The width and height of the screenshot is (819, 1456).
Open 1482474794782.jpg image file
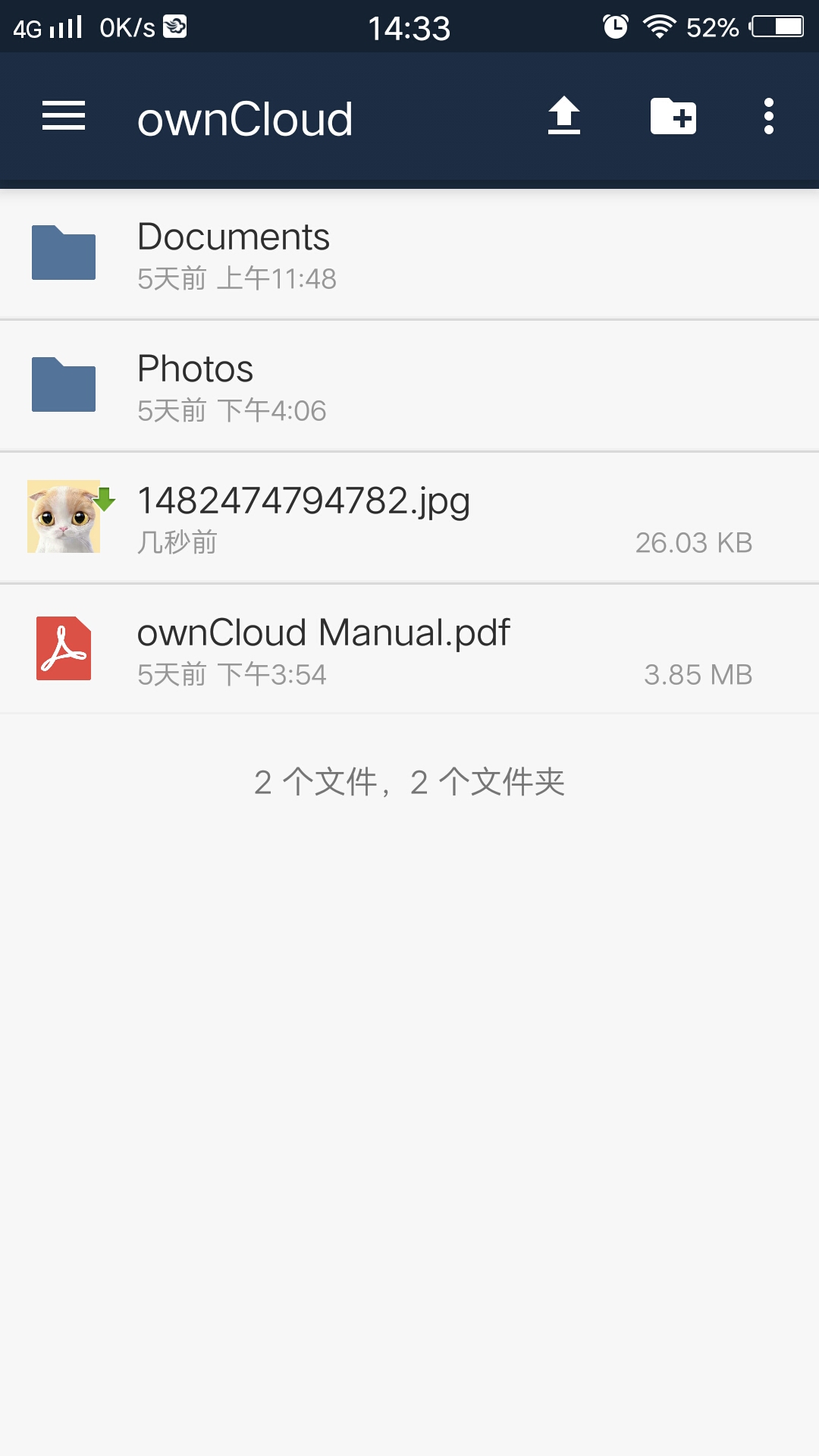[x=409, y=518]
